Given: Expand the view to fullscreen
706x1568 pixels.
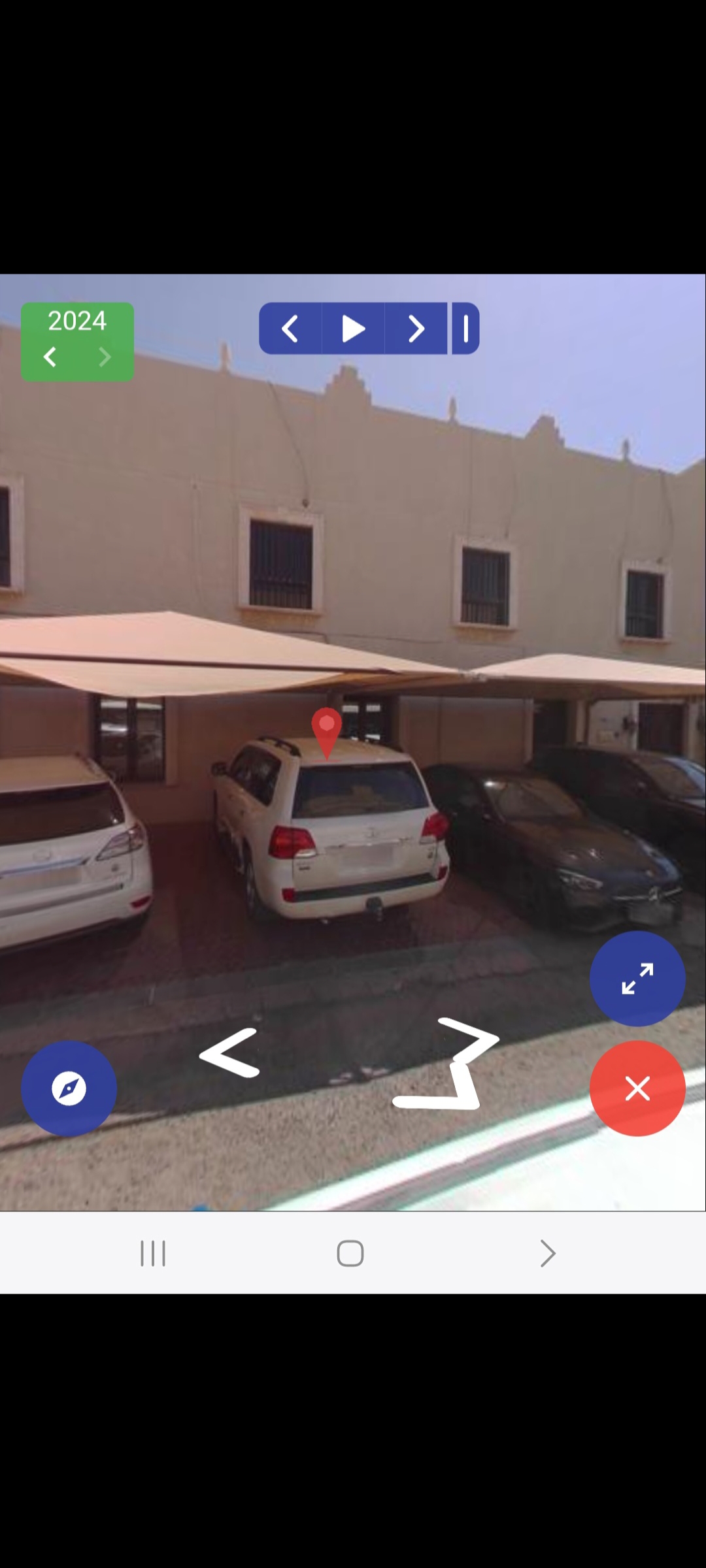Looking at the screenshot, I should [x=637, y=979].
